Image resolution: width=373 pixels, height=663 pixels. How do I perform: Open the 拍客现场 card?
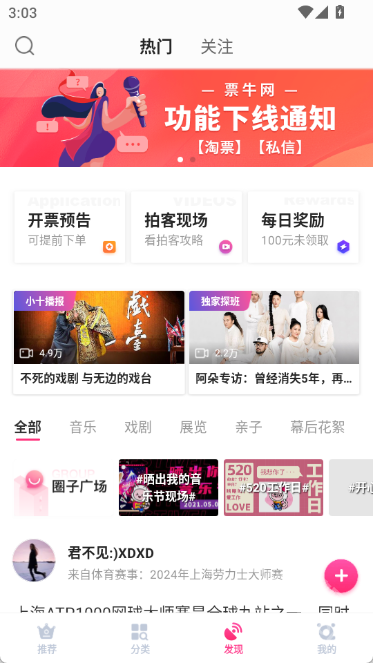186,227
